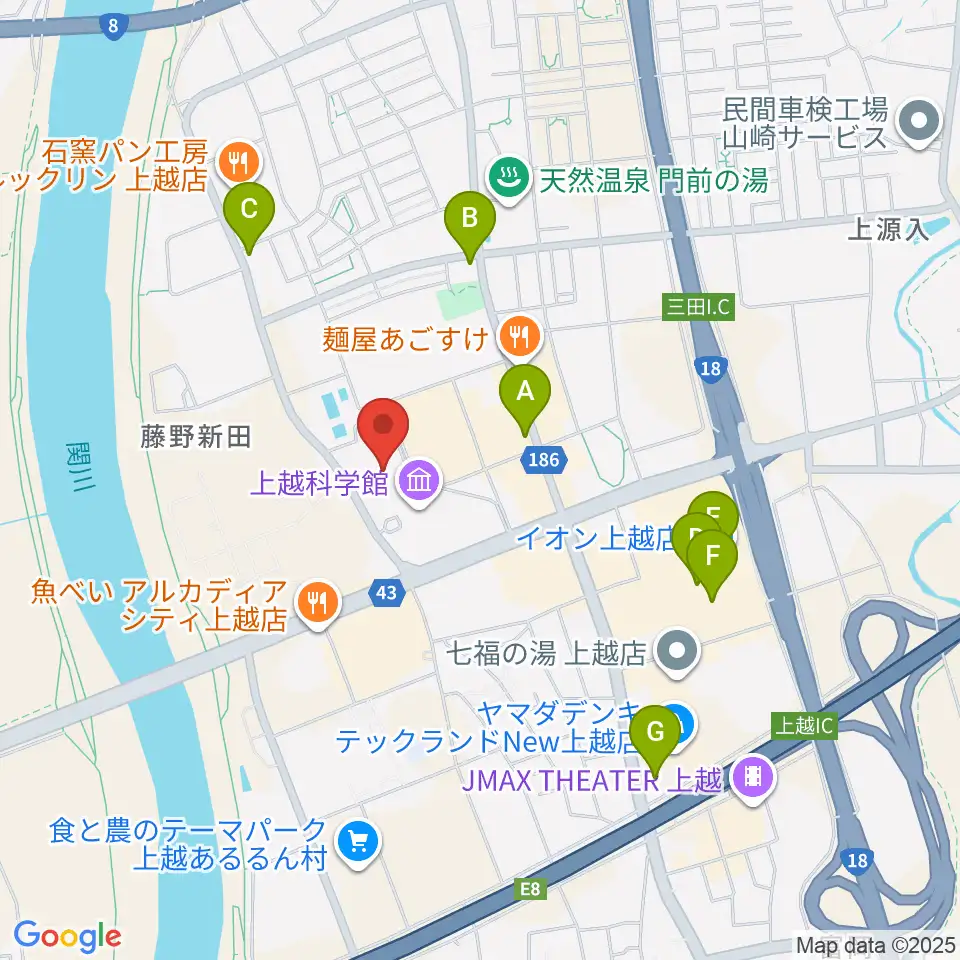Tap the 七福の湯 上越店 place pin
960x960 pixels.
pyautogui.click(x=677, y=653)
